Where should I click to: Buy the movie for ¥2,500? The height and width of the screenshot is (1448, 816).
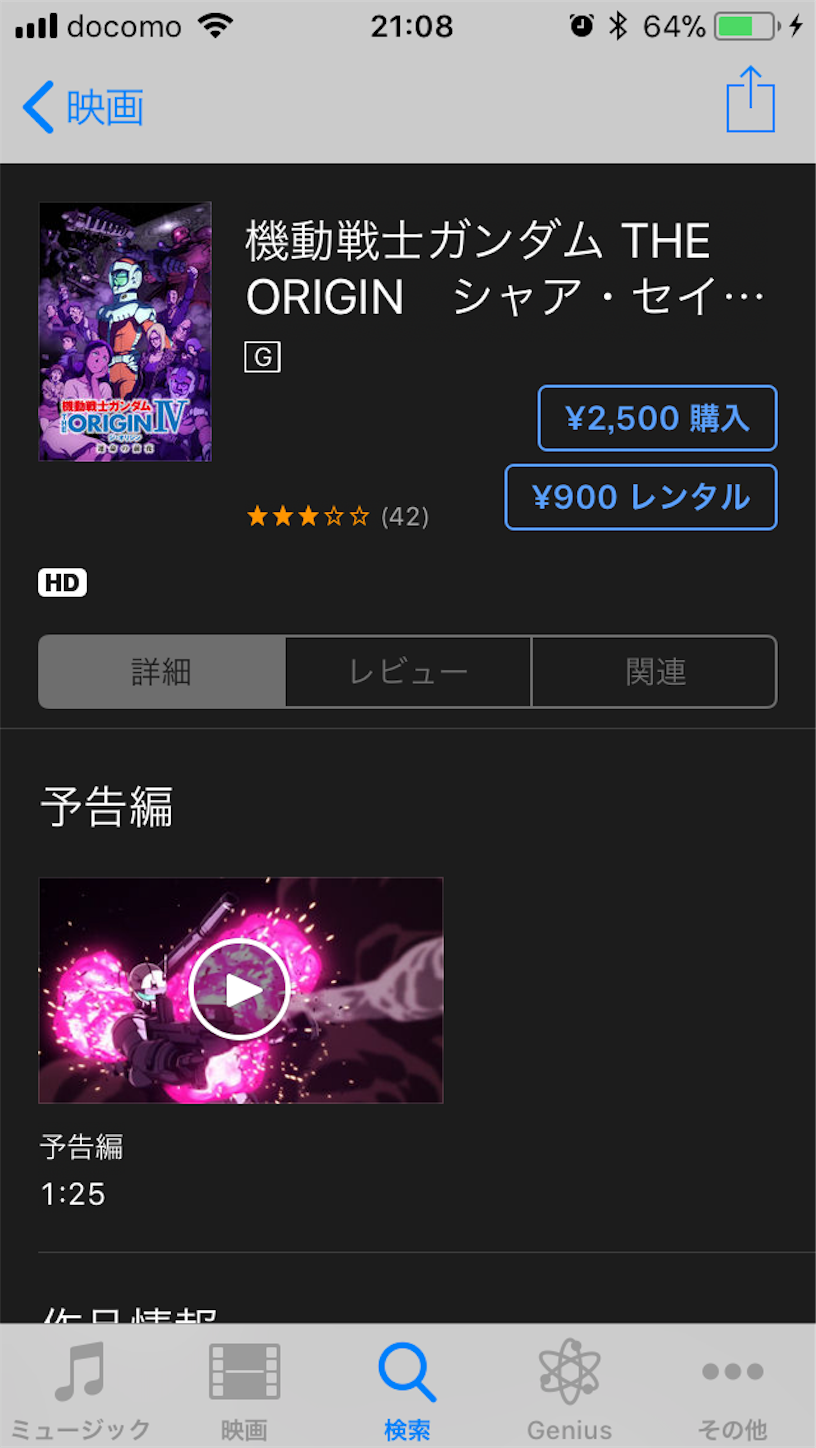pyautogui.click(x=657, y=418)
